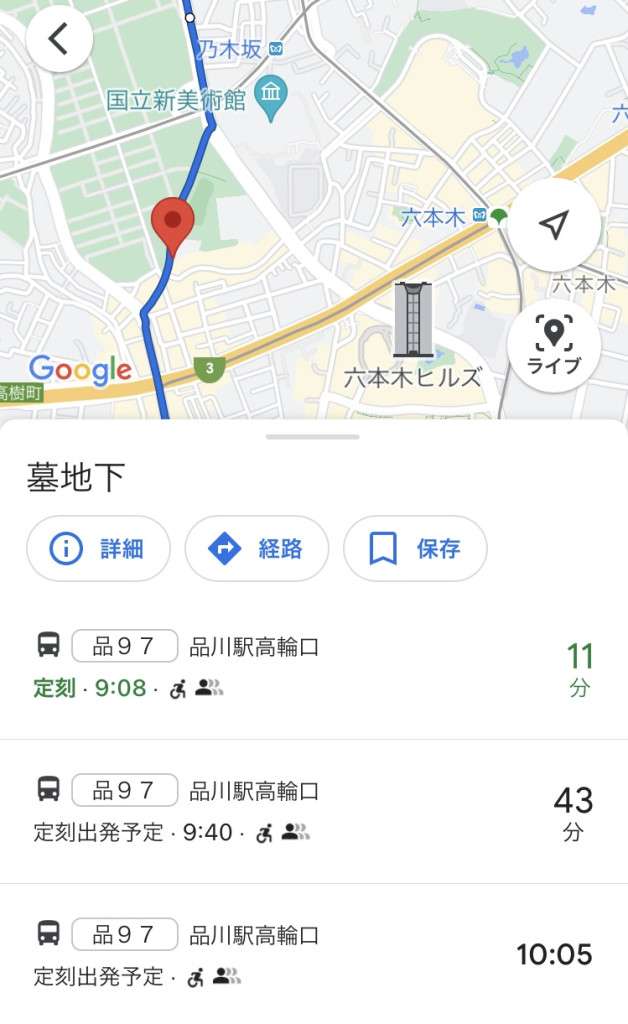Save this stop with 保存
Viewport: 628px width, 1024px height.
coord(415,548)
